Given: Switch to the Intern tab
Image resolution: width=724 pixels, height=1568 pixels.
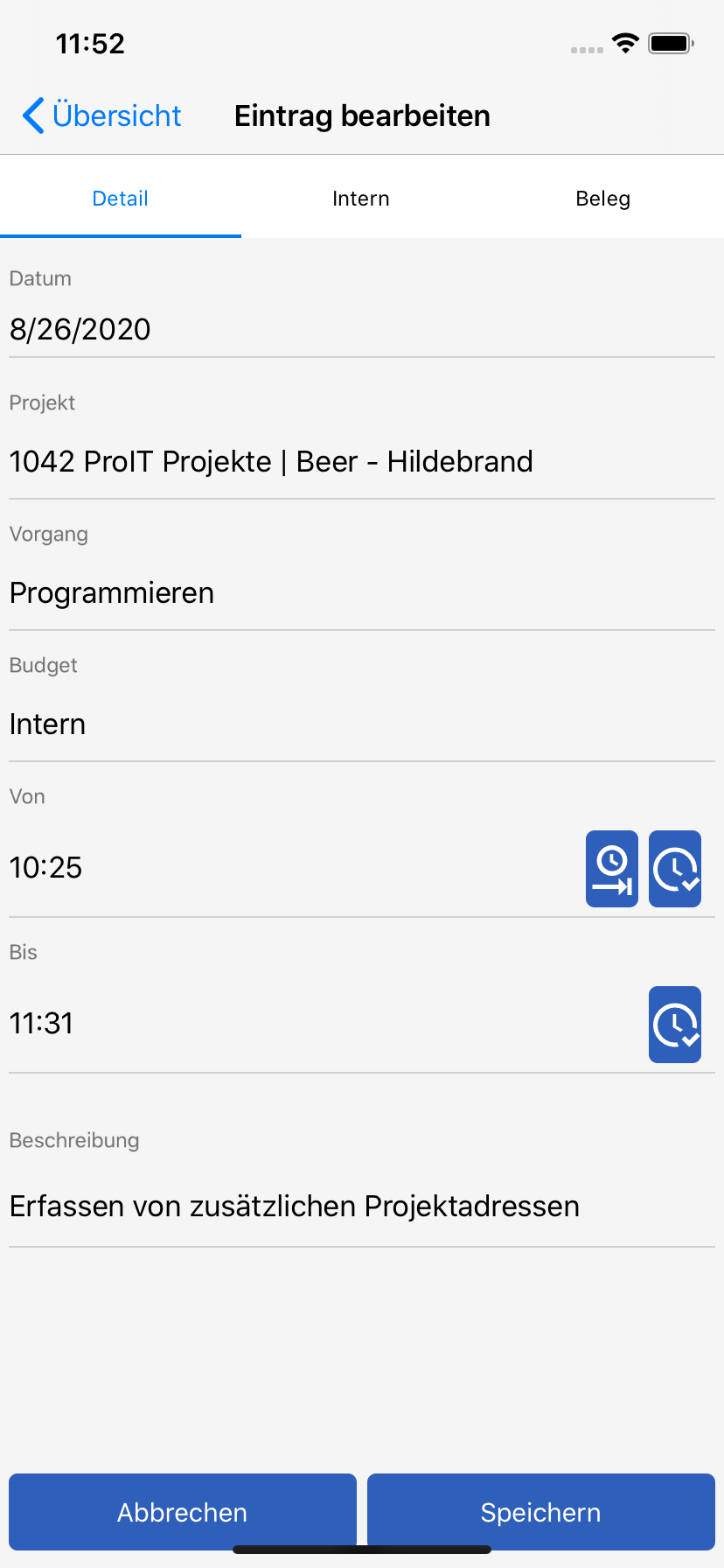Looking at the screenshot, I should click(361, 199).
